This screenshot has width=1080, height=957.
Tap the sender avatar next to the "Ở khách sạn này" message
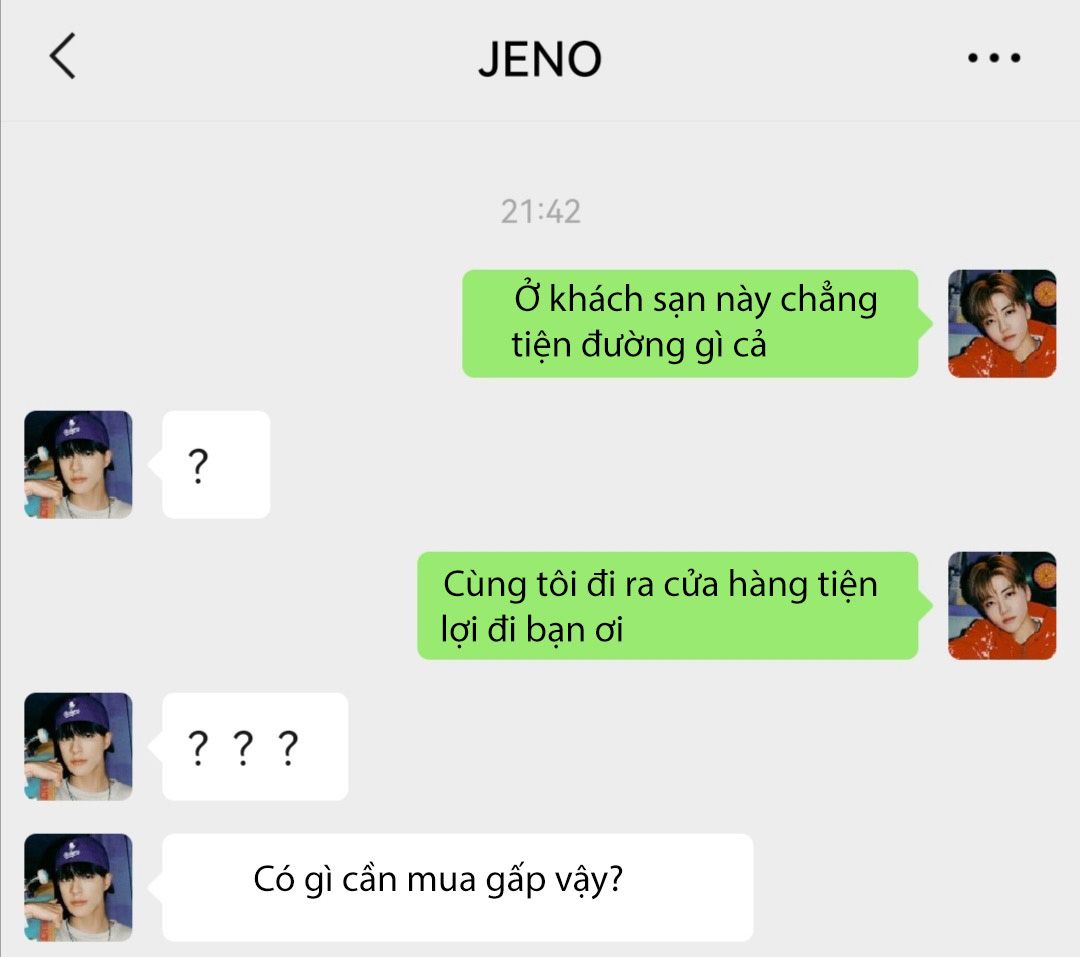tap(1001, 323)
